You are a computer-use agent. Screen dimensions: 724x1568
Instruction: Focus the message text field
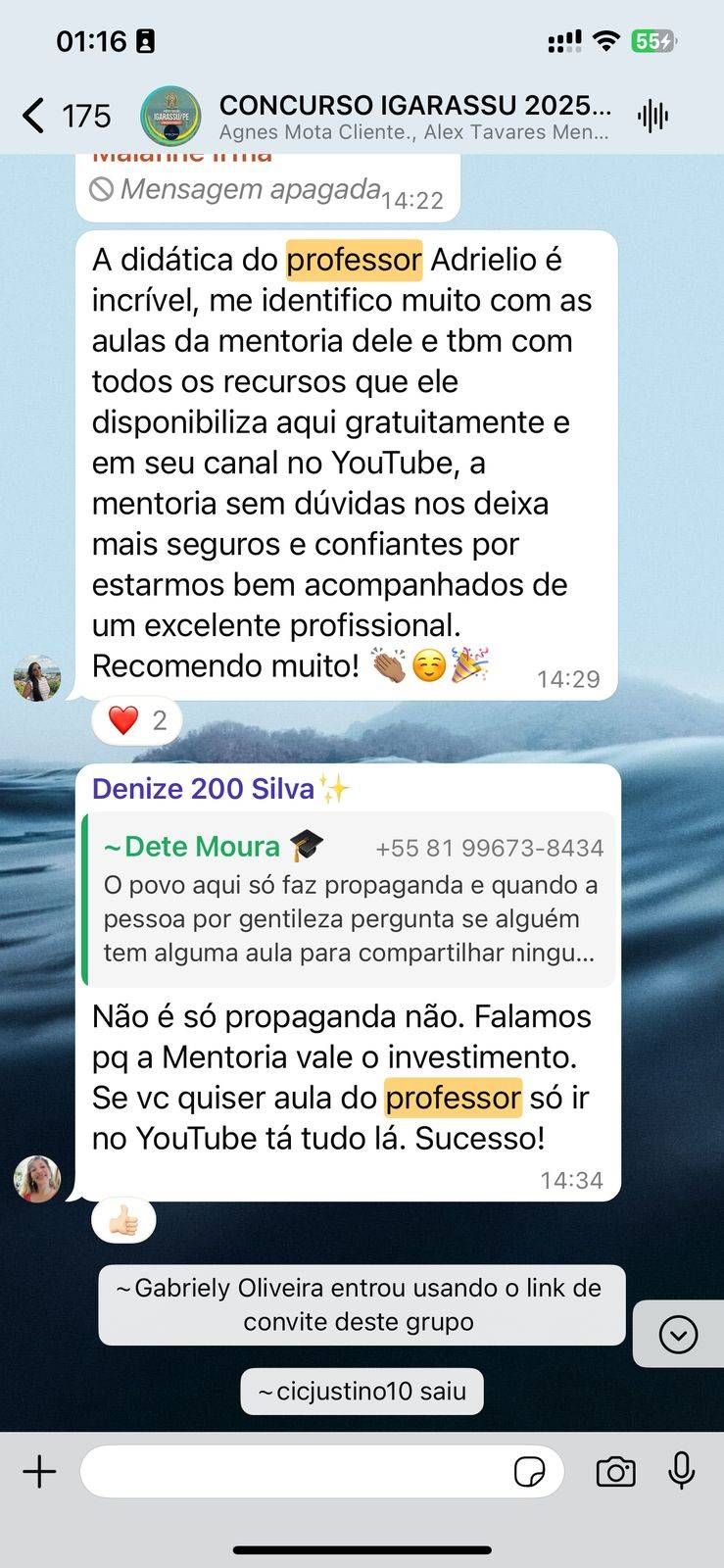pyautogui.click(x=294, y=1472)
